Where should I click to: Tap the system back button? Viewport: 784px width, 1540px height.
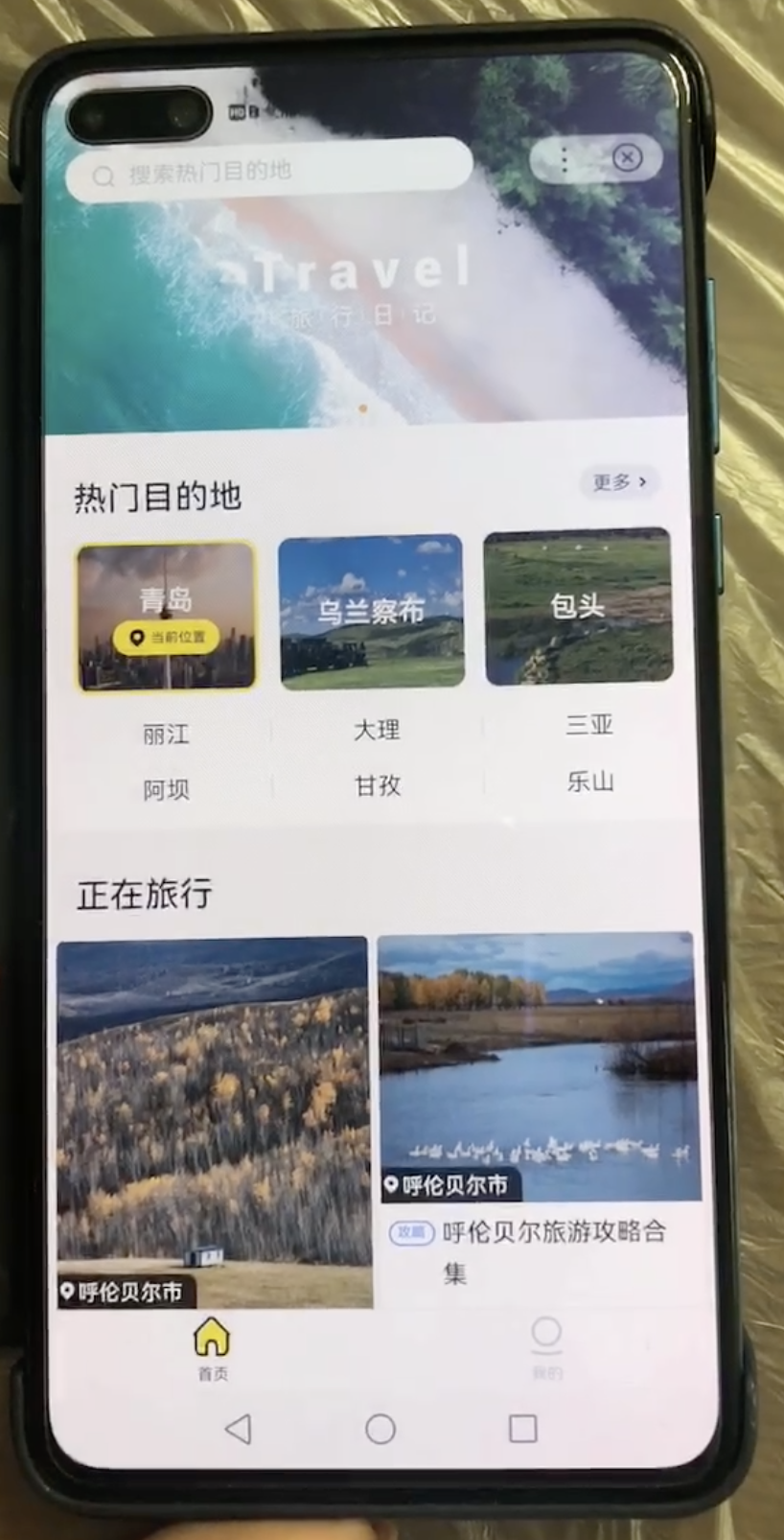pyautogui.click(x=238, y=1429)
